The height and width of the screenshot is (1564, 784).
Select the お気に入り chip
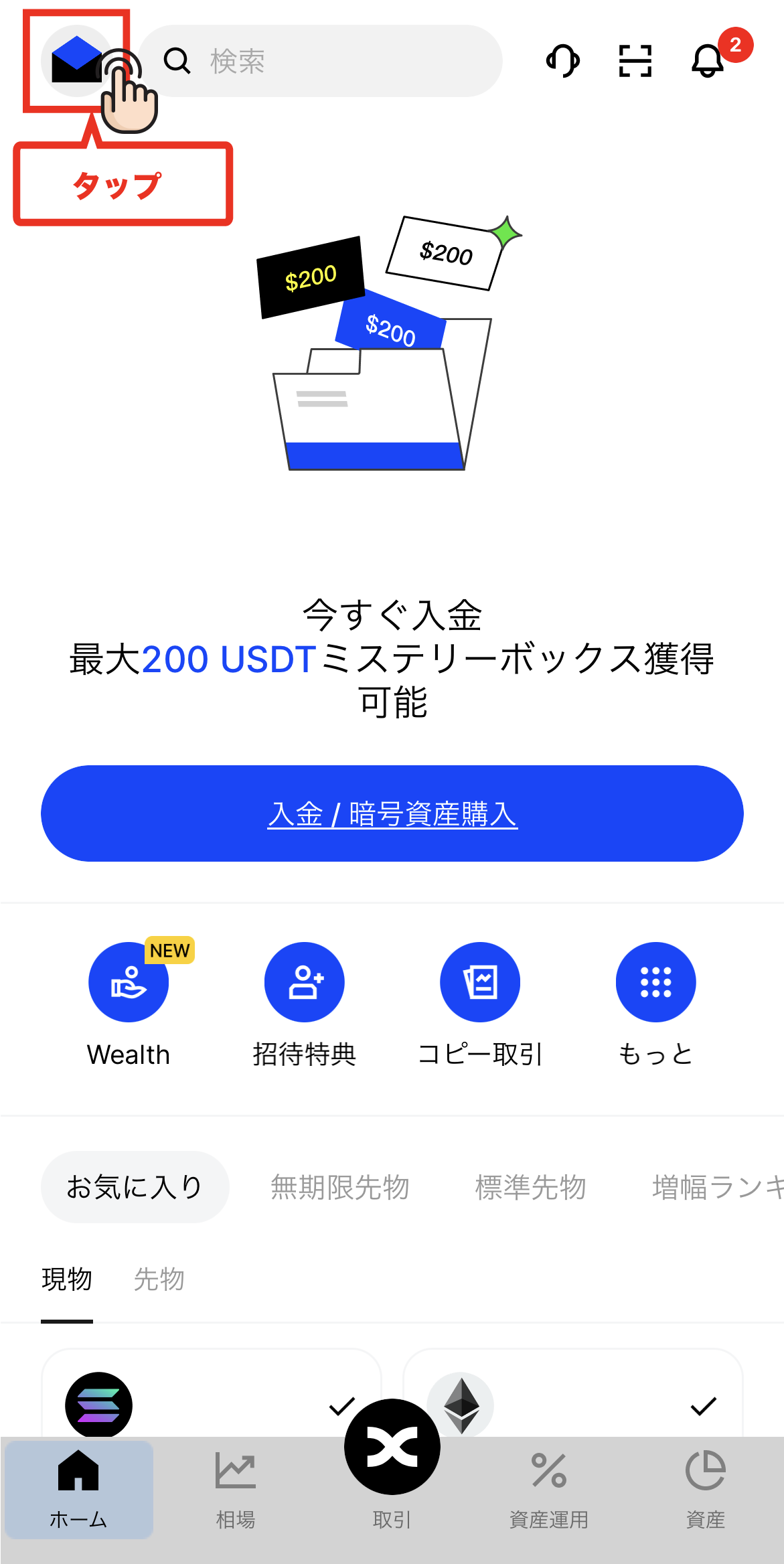(x=135, y=1187)
